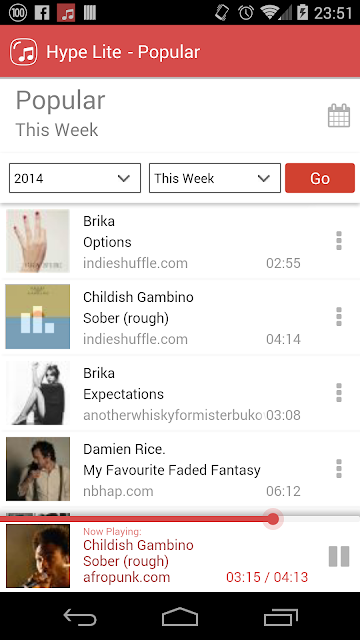Open the menu for the indieshuffle.com Sober row
Image resolution: width=360 pixels, height=640 pixels.
339,317
